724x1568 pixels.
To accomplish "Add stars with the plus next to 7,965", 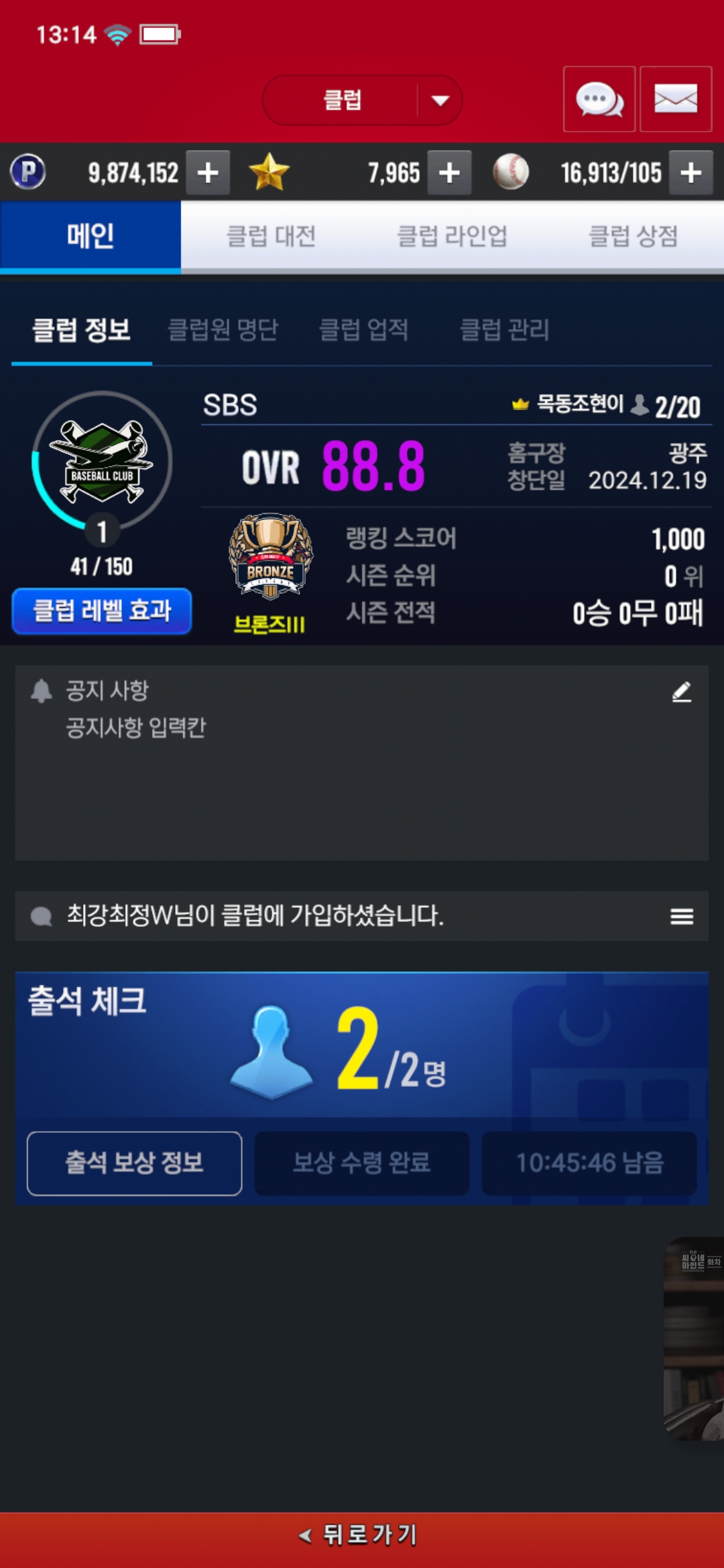I will [x=449, y=173].
